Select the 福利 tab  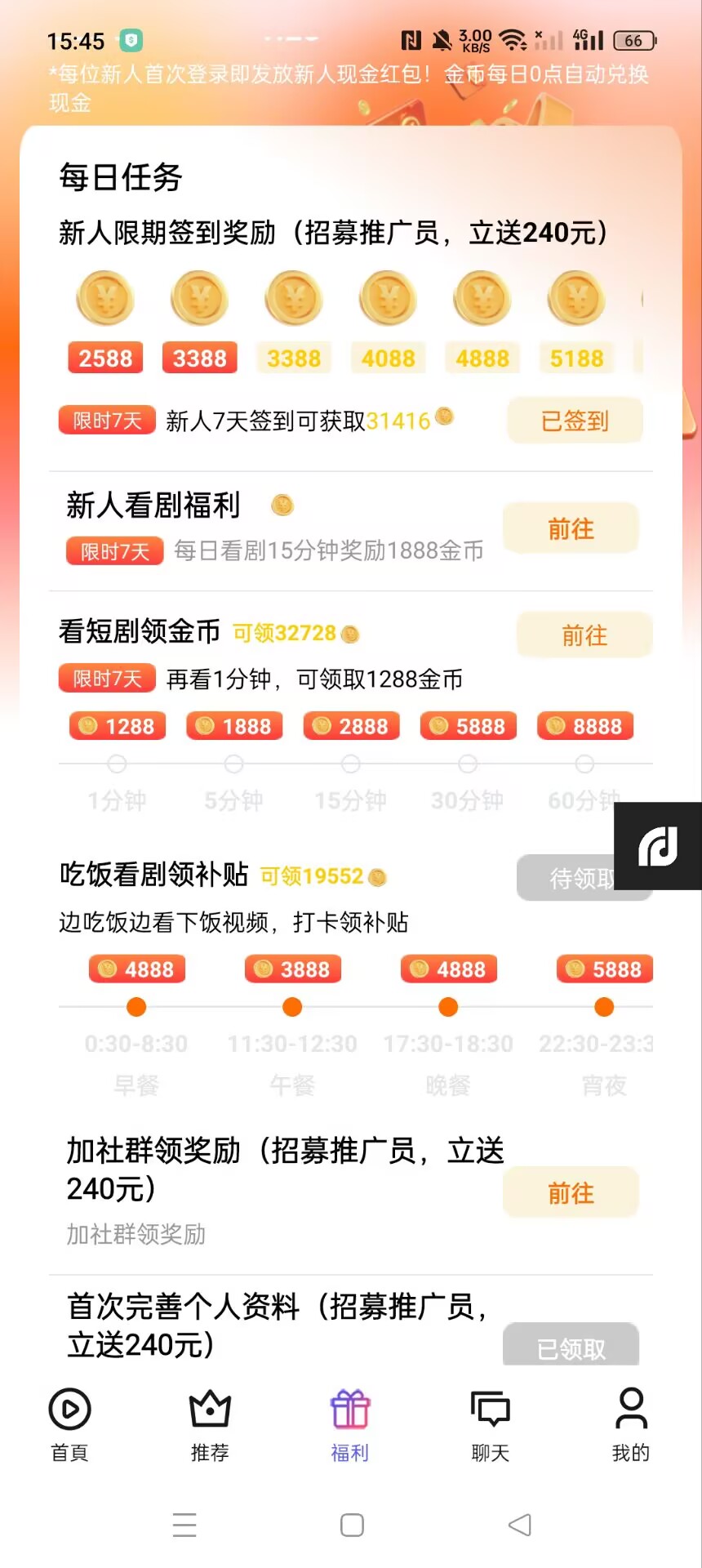pos(350,1424)
